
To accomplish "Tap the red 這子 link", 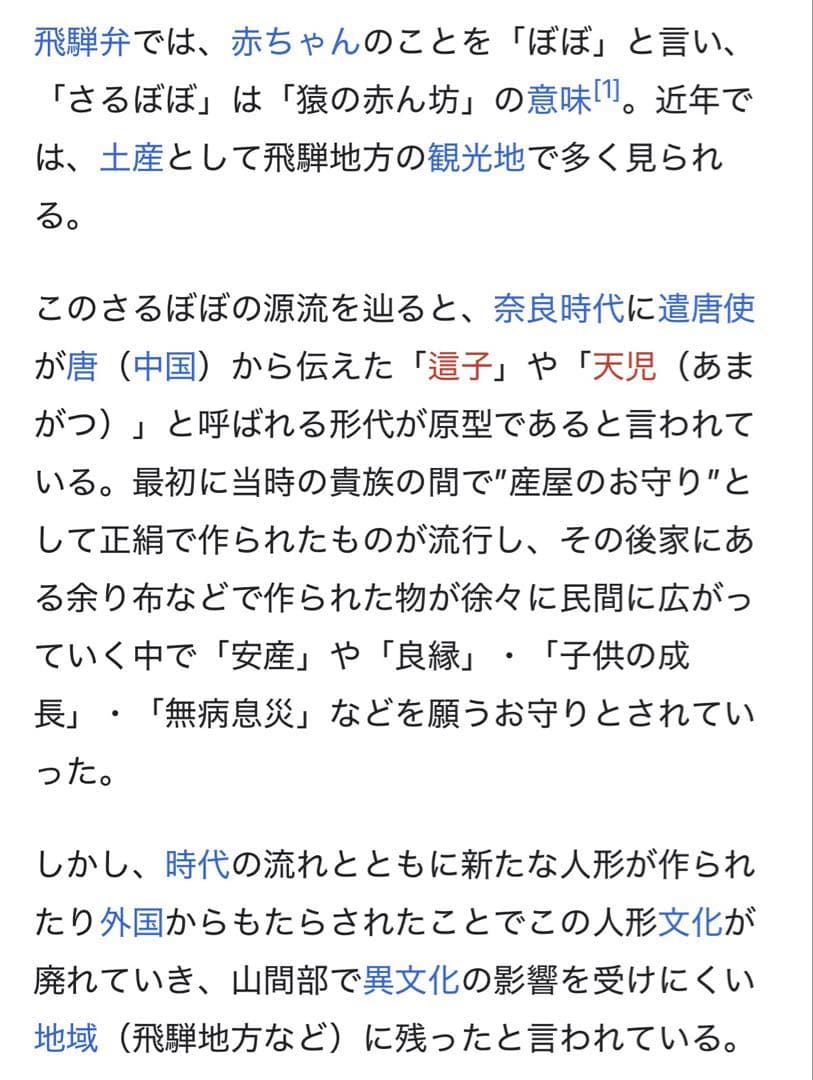I will (x=459, y=368).
